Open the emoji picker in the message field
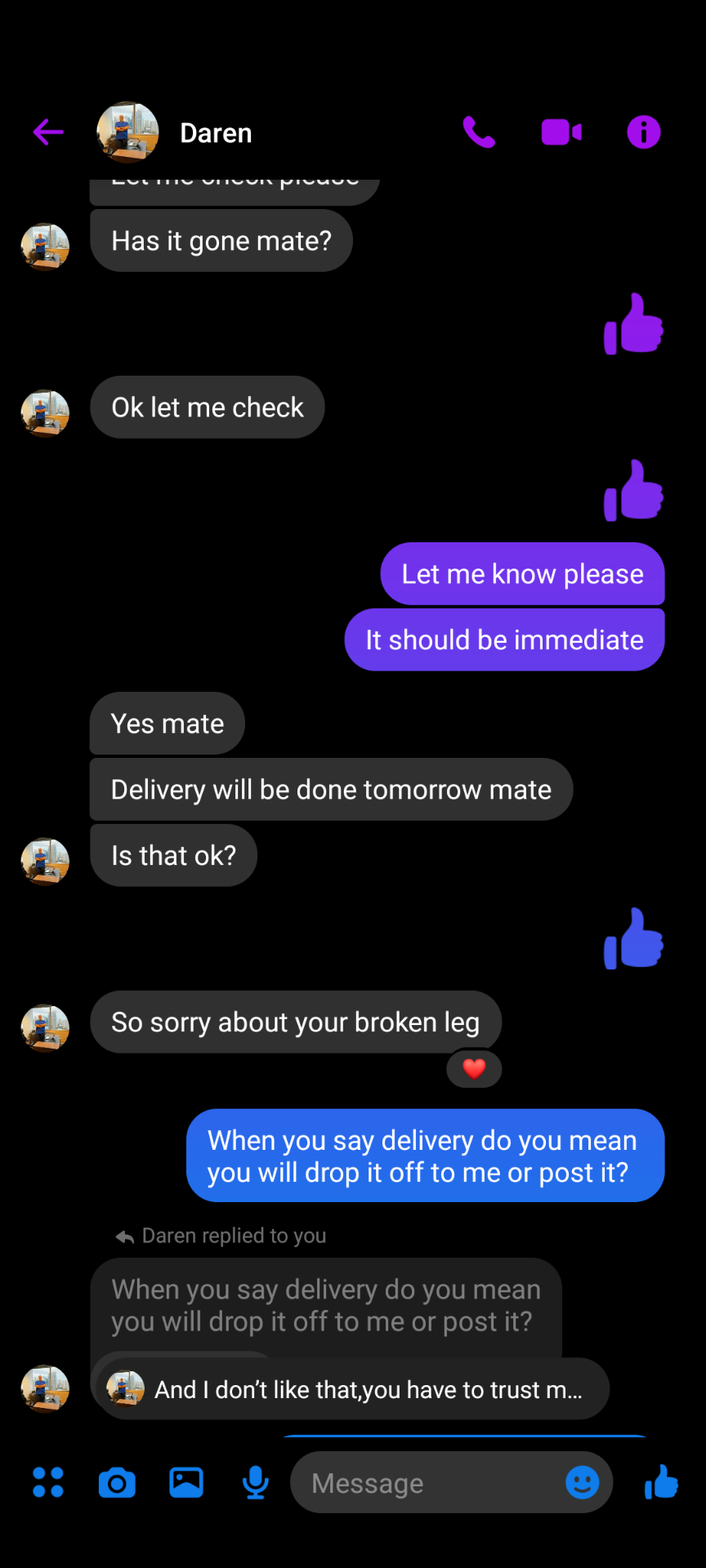 point(582,1482)
